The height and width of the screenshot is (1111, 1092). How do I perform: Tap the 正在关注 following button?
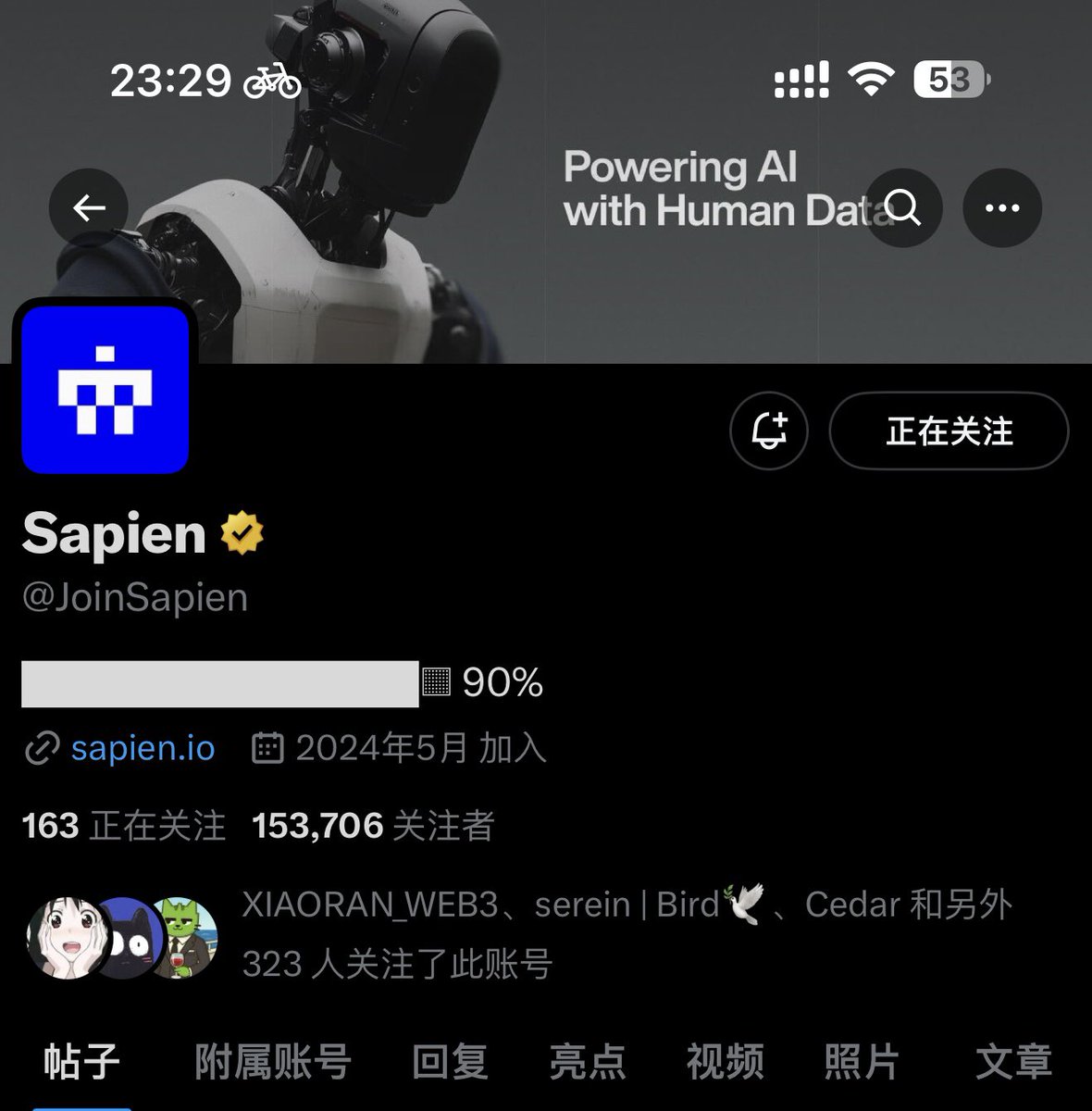[949, 431]
